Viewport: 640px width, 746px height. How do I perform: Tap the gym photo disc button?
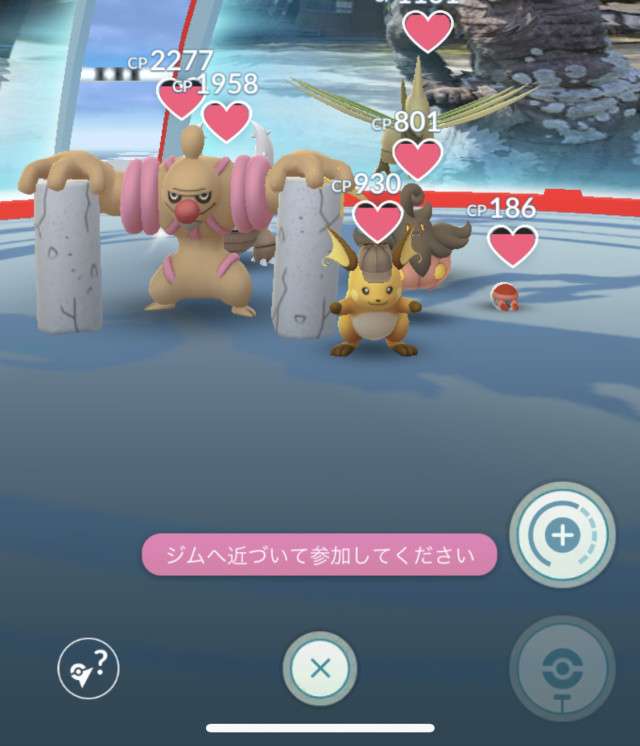click(x=563, y=668)
